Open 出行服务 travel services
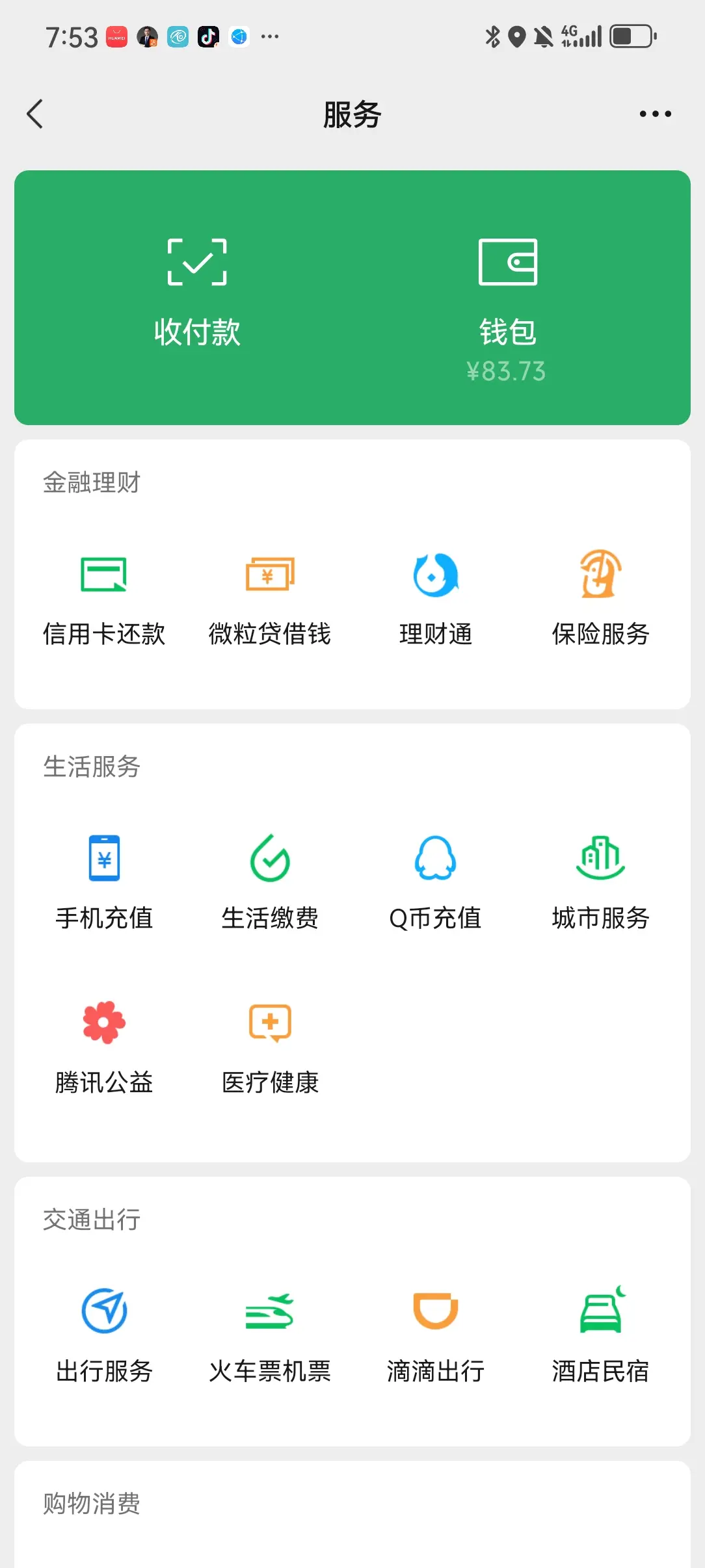Screen dimensions: 705x1568 tap(104, 1337)
